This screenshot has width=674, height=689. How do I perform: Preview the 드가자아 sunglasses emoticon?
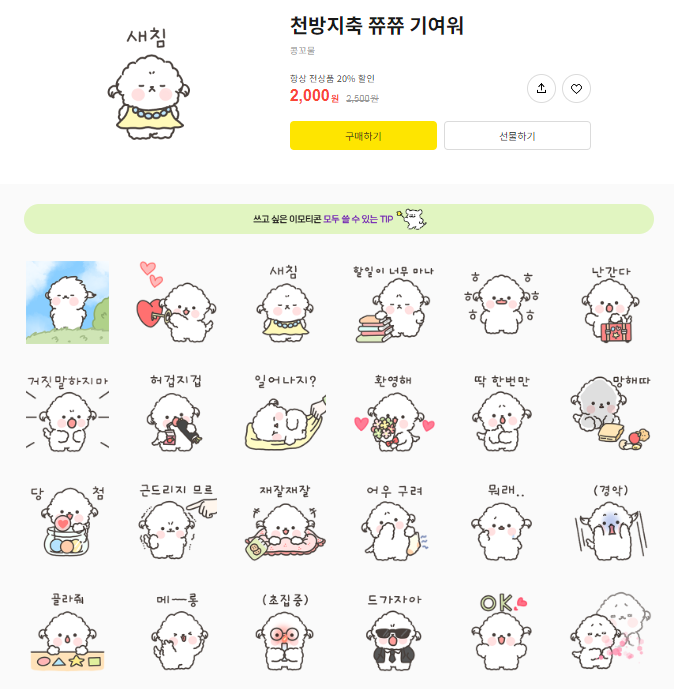click(x=394, y=630)
